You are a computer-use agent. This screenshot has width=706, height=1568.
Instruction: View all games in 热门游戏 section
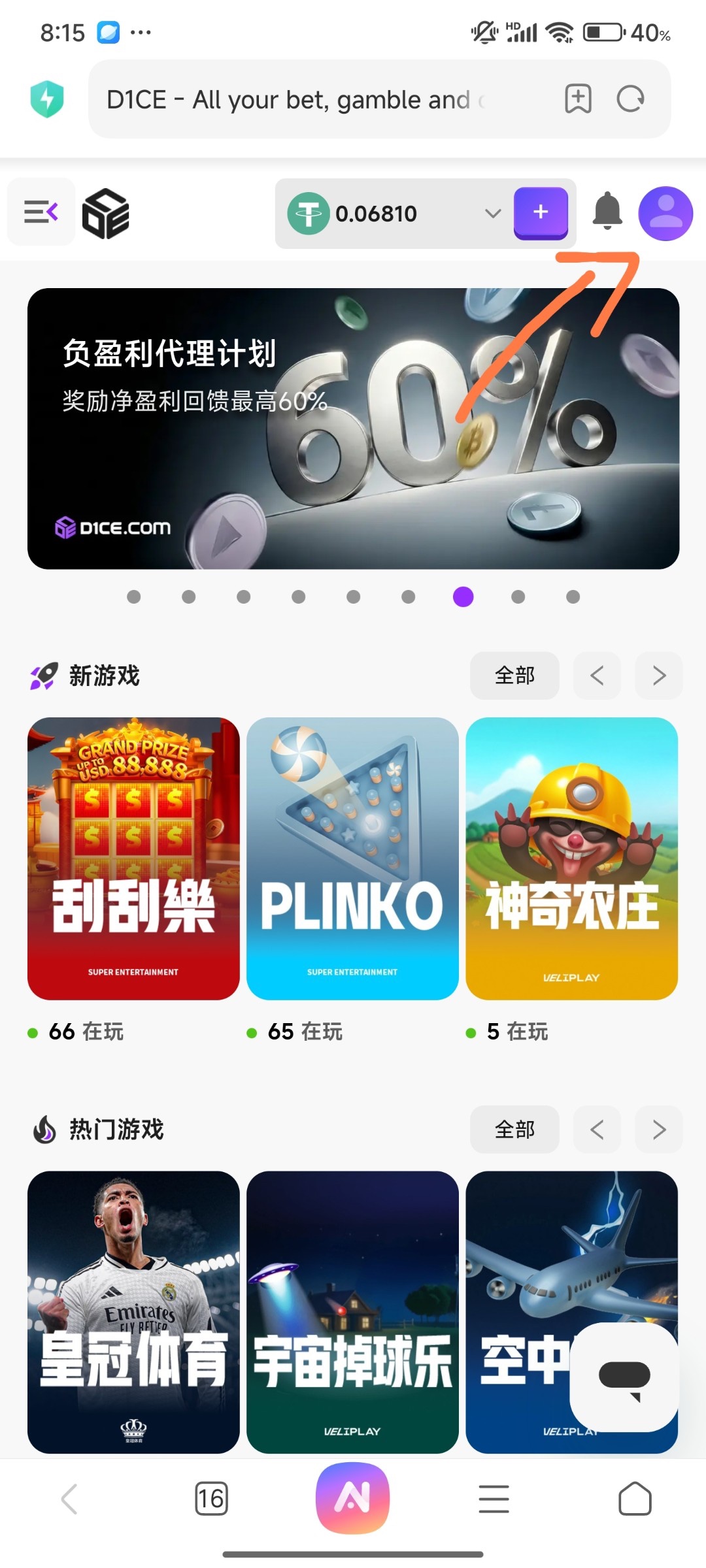click(514, 1130)
